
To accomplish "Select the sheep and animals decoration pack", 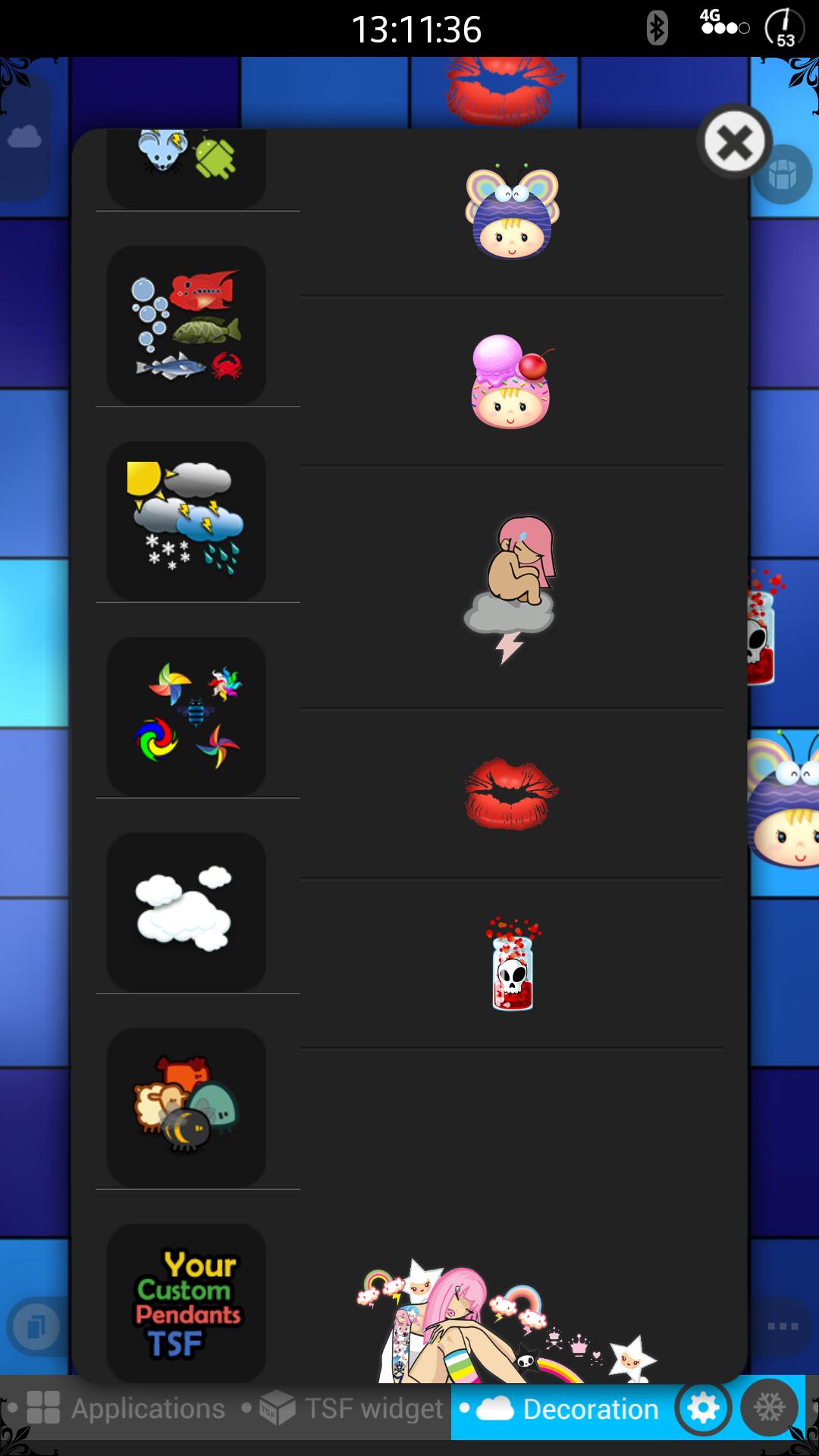I will pyautogui.click(x=187, y=1107).
